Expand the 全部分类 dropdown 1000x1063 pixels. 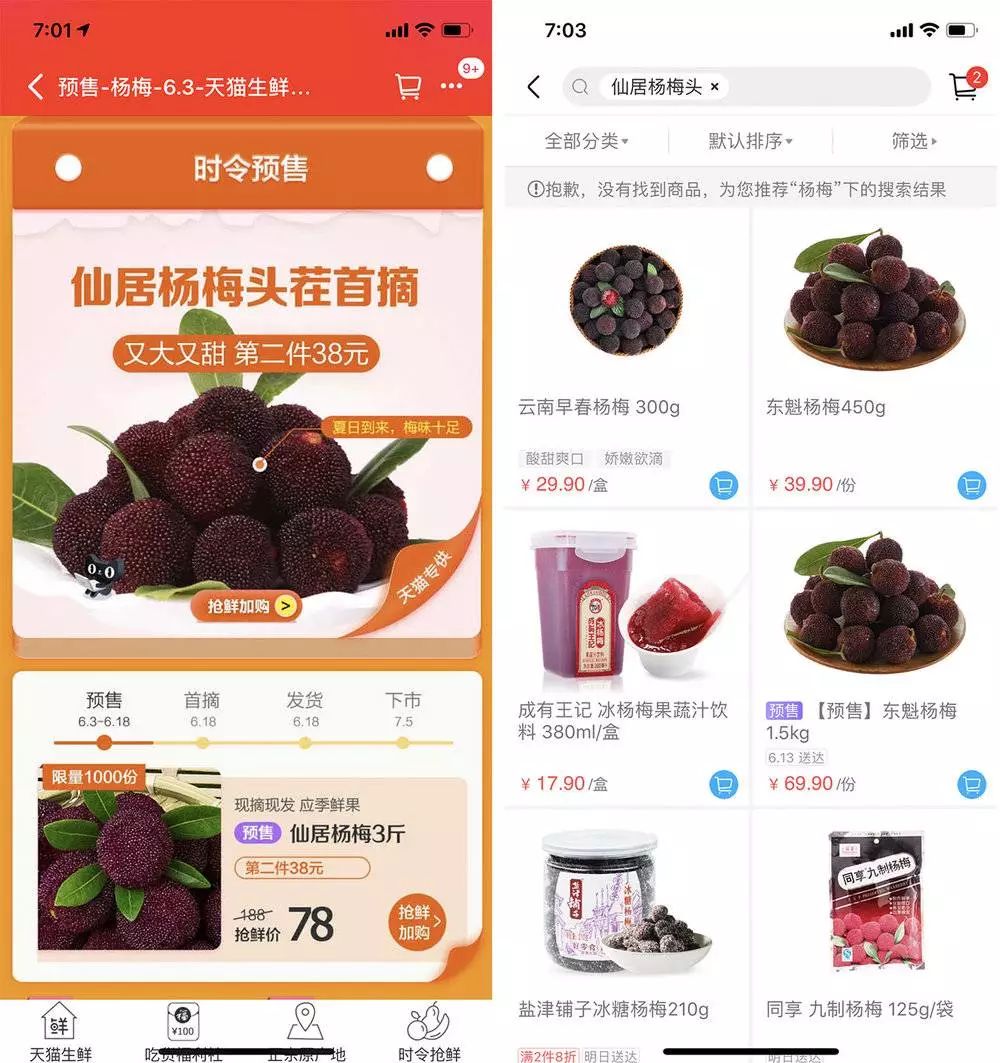[586, 141]
